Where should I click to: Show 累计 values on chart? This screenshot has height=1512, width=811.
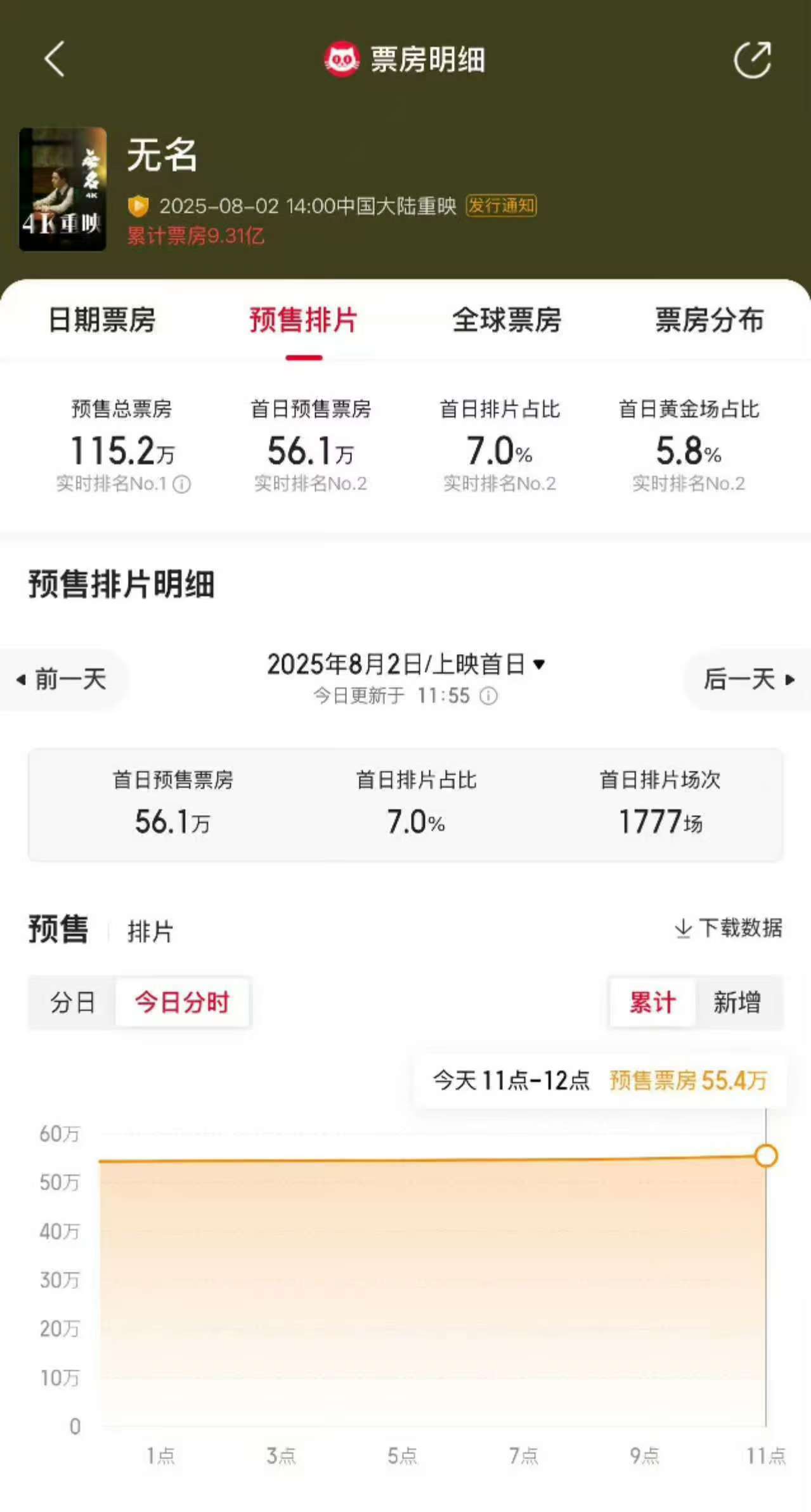click(x=652, y=1003)
